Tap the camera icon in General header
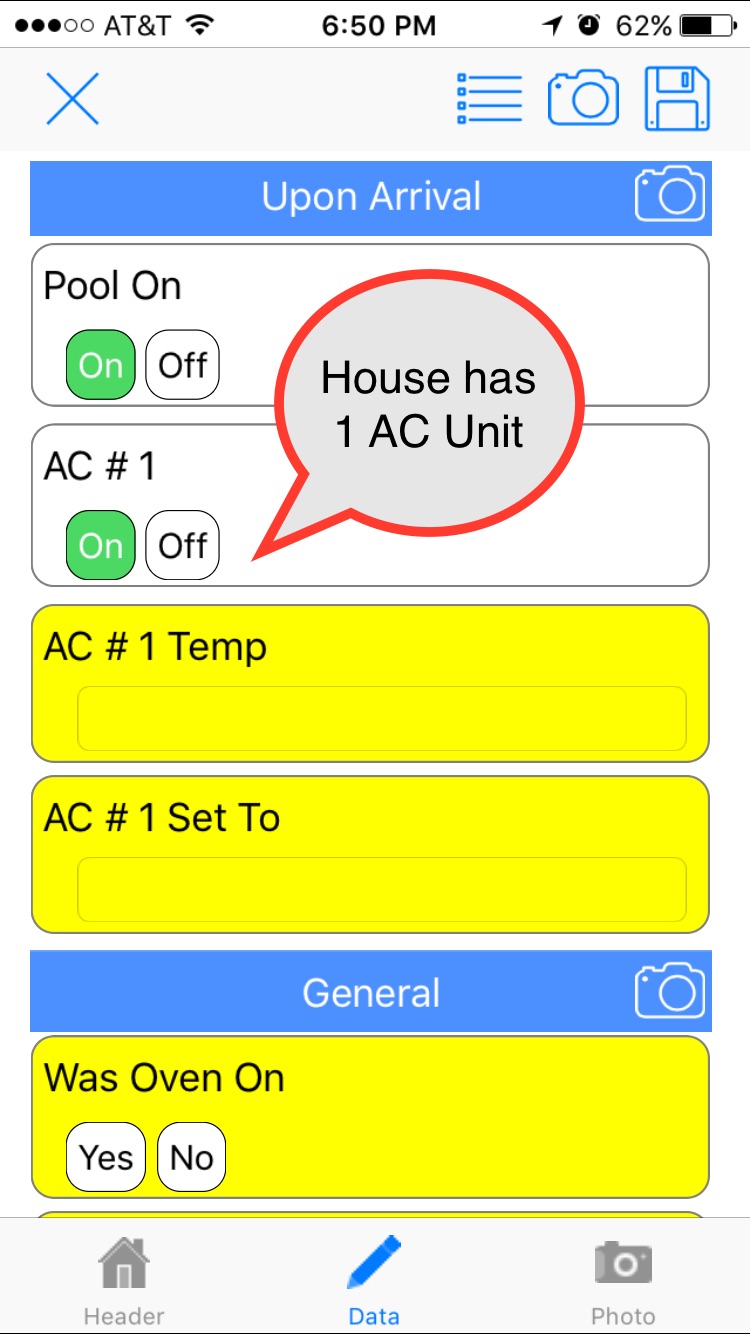 [670, 991]
